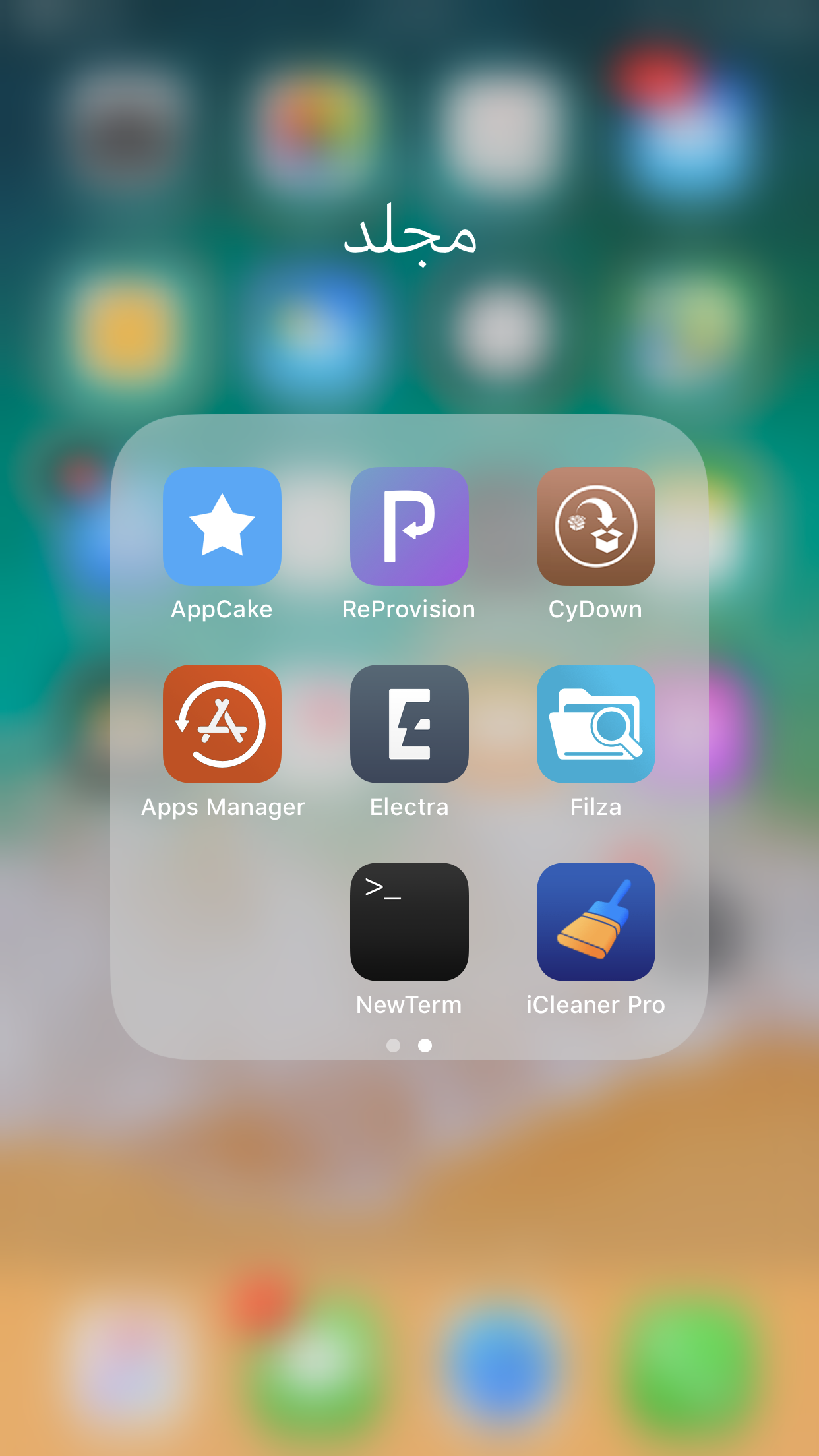Go to the first folder page dot
819x1456 pixels.
tap(393, 1045)
